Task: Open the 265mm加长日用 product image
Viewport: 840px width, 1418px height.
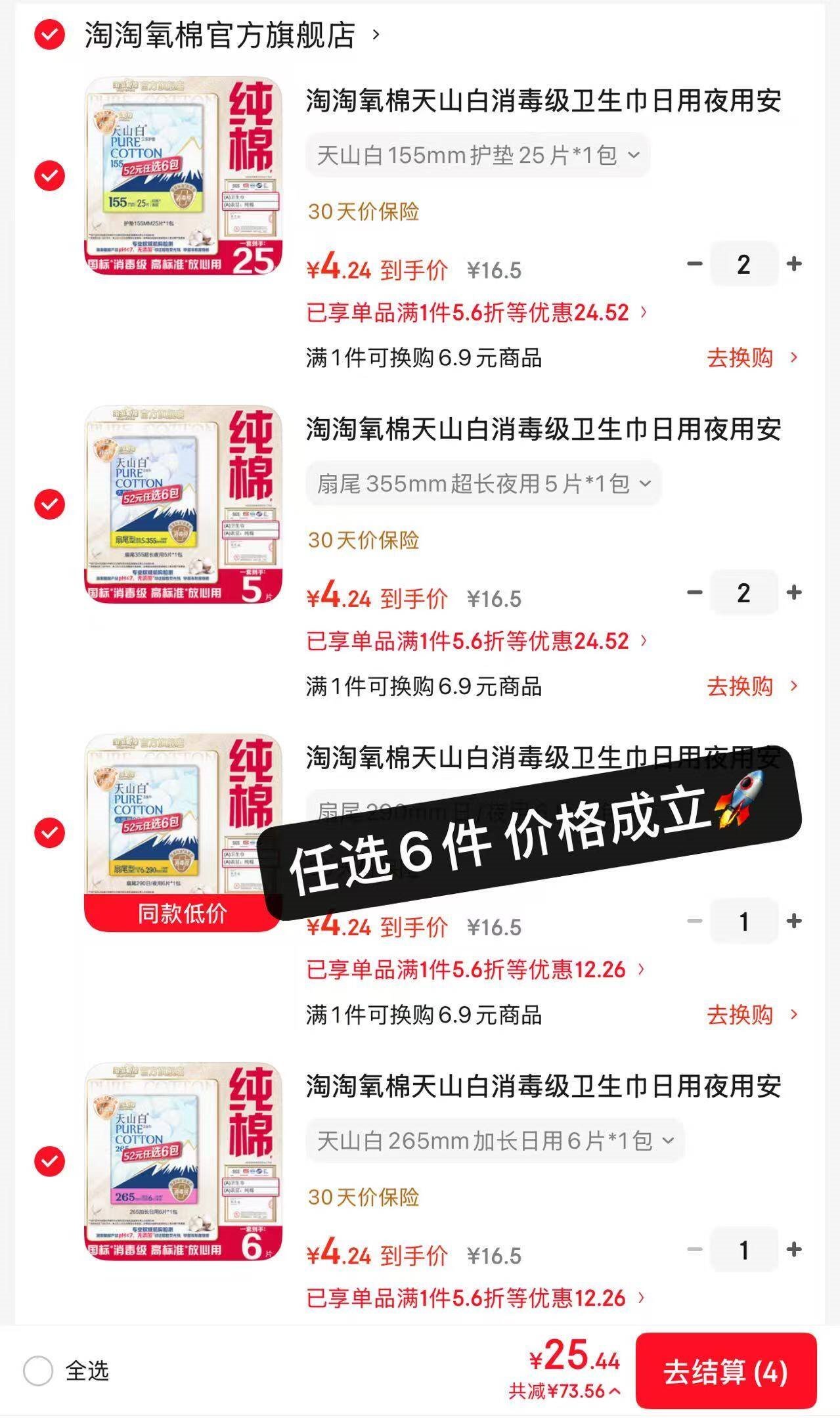Action: point(183,1161)
